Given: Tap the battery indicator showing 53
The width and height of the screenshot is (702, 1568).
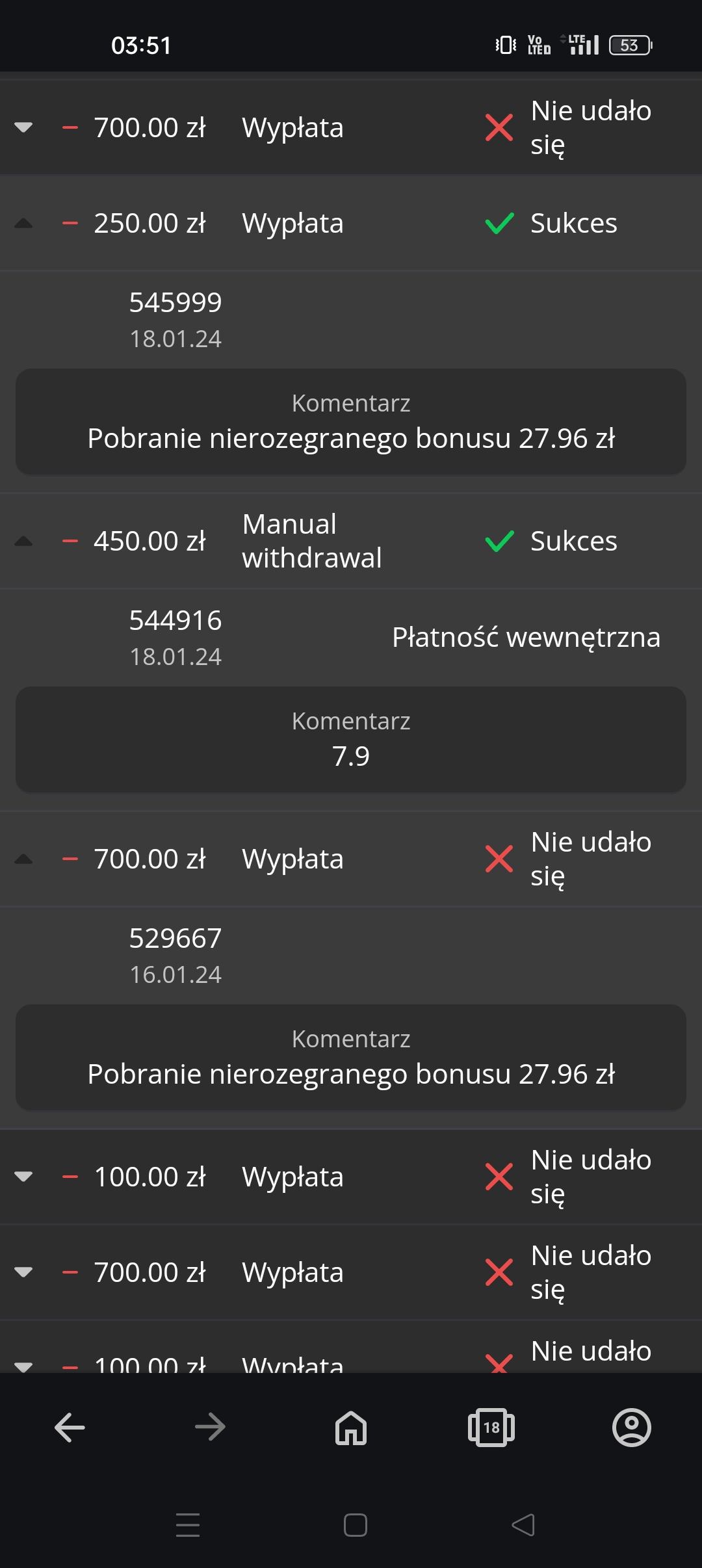Looking at the screenshot, I should click(628, 44).
